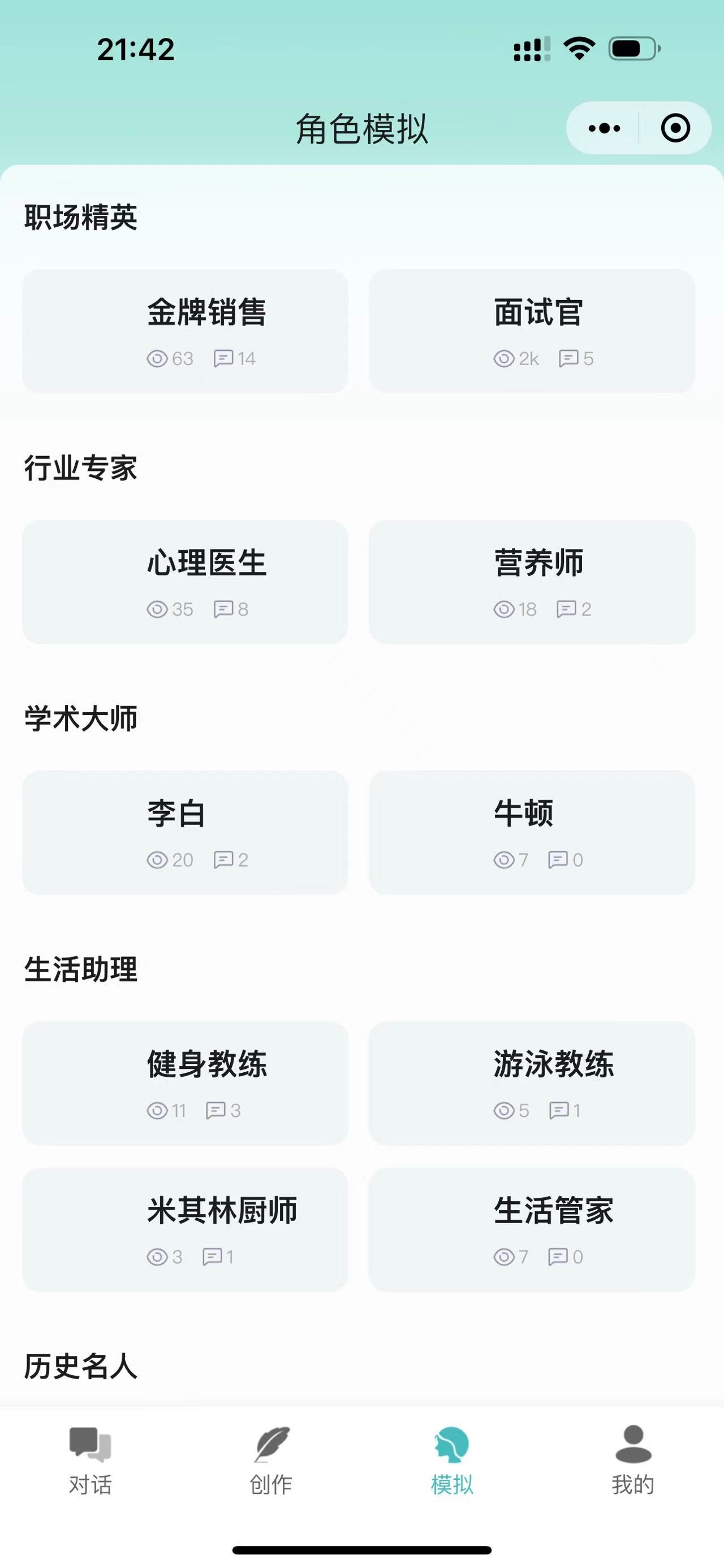
Task: Open the 米其林厨师 role card
Action: pos(185,1229)
